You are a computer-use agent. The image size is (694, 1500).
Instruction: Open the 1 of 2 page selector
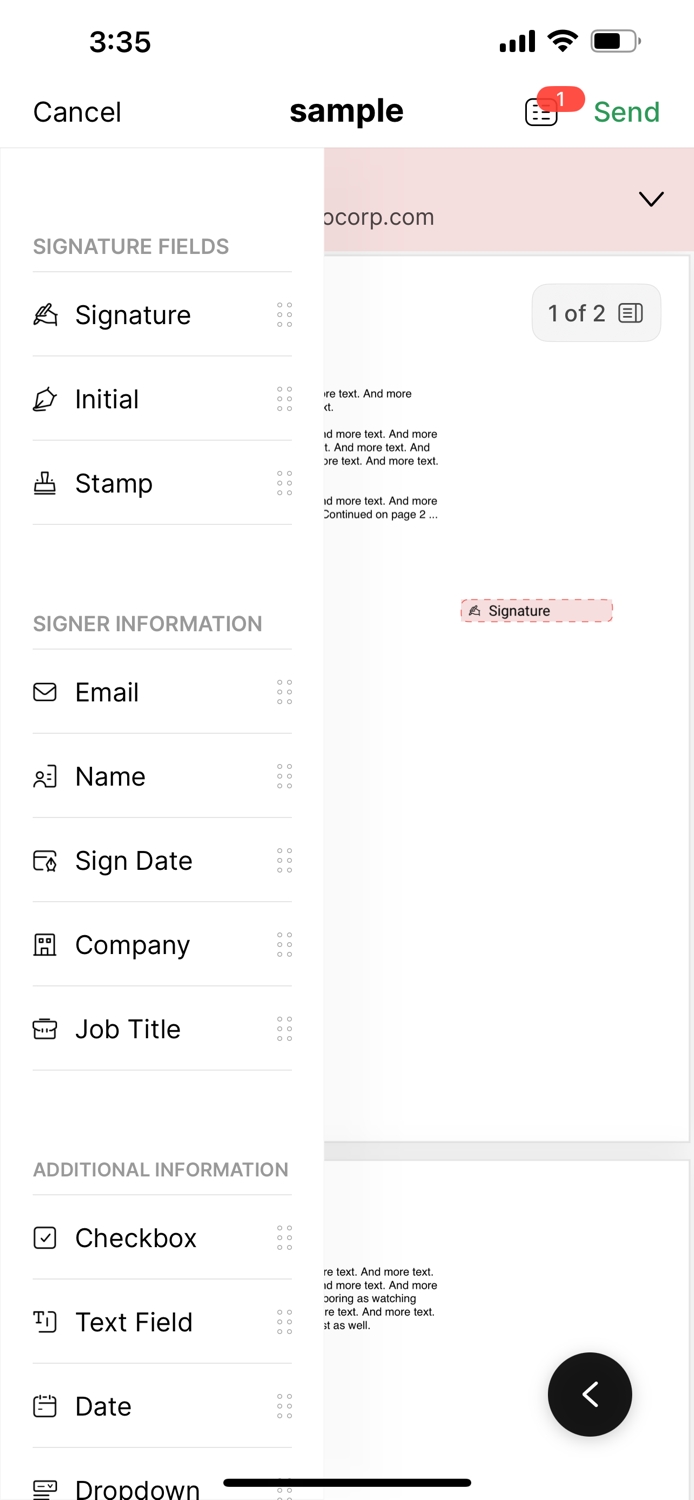pyautogui.click(x=596, y=313)
